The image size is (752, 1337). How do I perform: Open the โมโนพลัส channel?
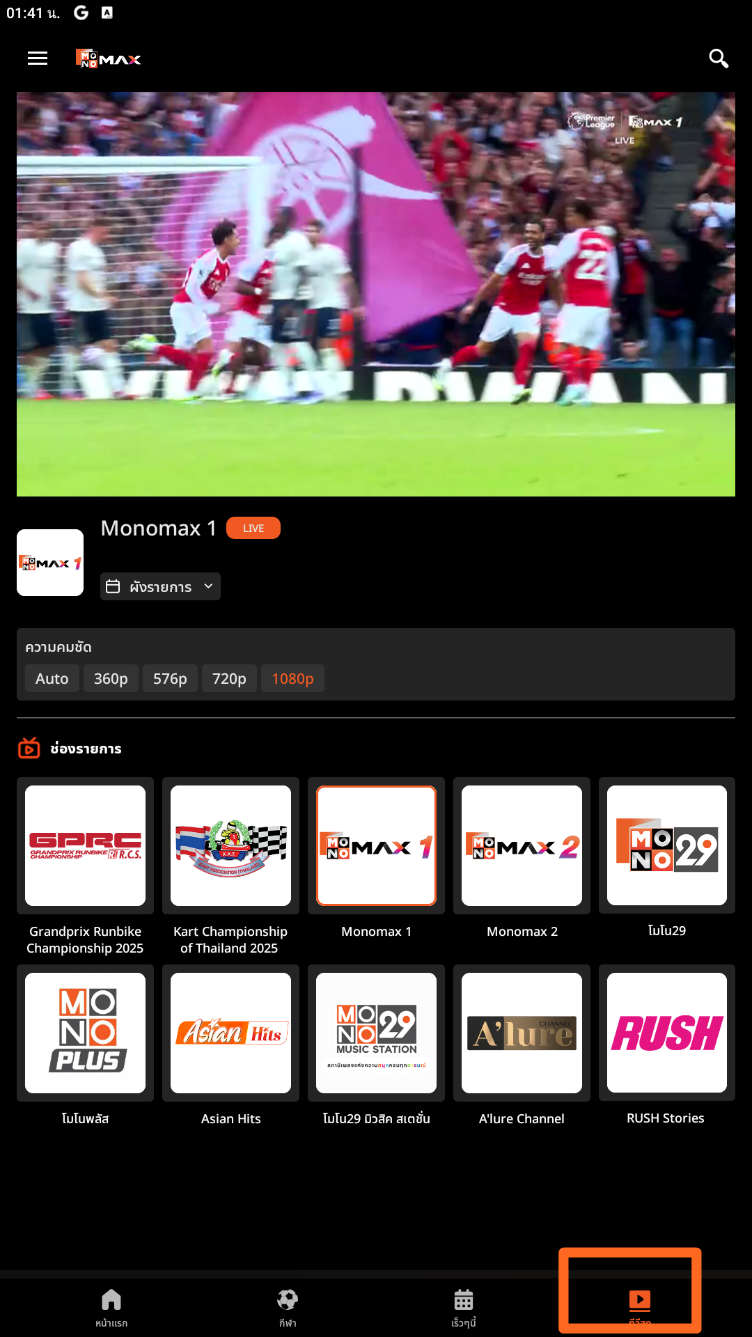(85, 1032)
